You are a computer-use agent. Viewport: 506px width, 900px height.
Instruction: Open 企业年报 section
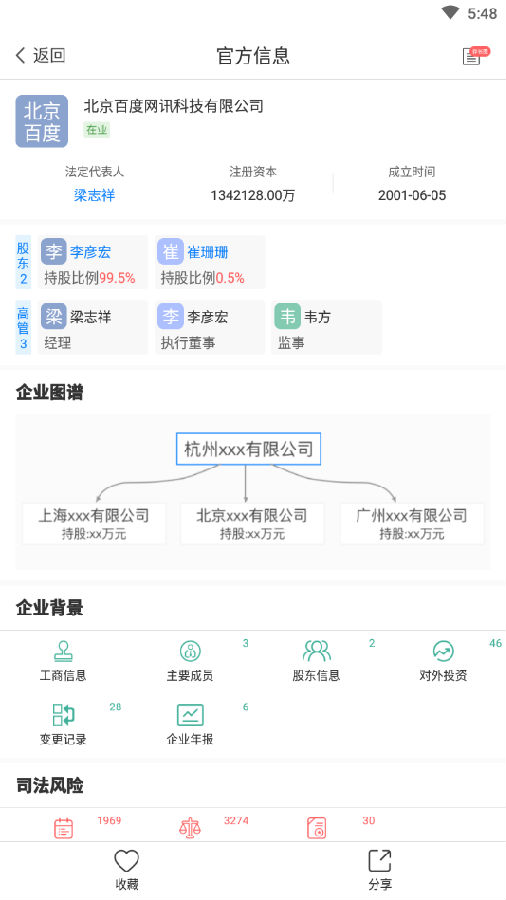coord(190,724)
